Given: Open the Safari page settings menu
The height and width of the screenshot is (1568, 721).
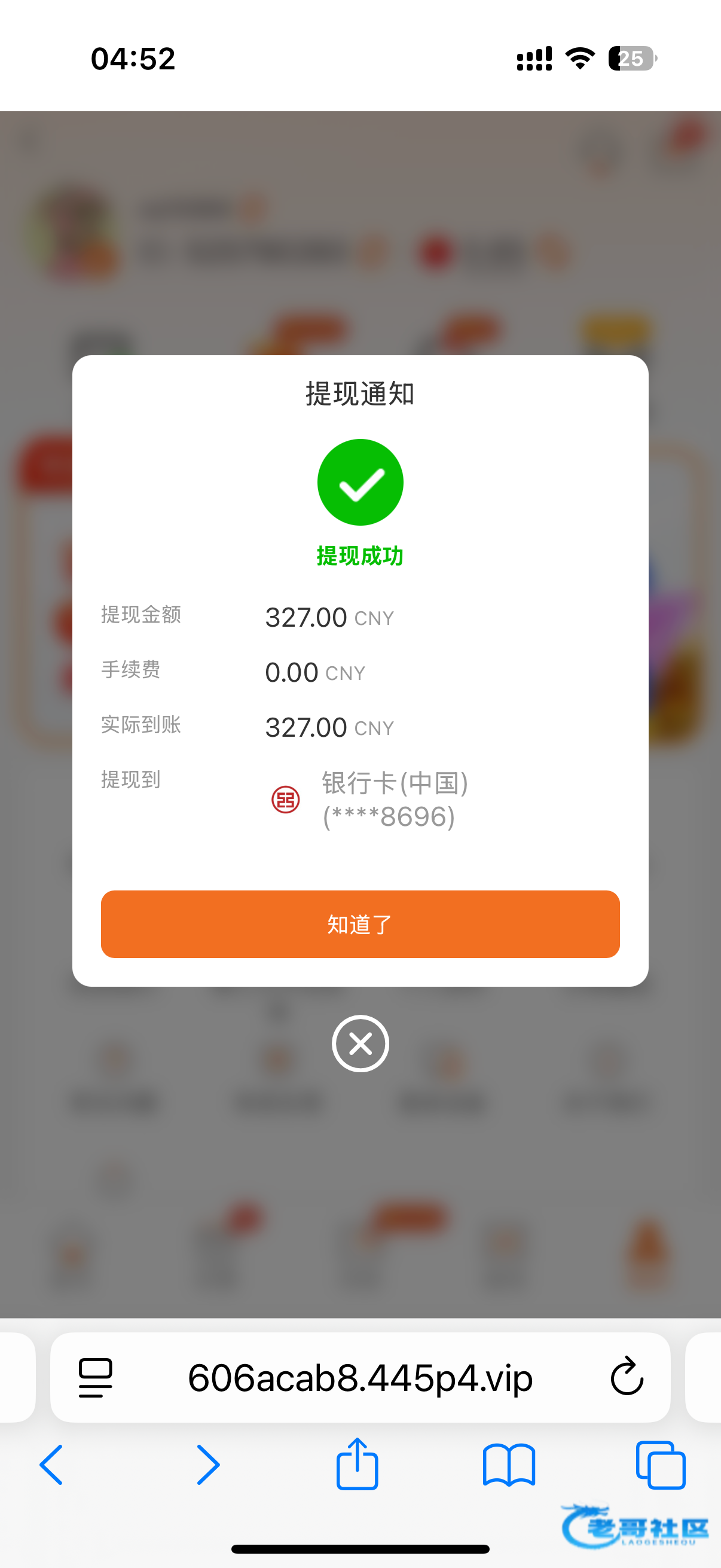Looking at the screenshot, I should 96,1377.
